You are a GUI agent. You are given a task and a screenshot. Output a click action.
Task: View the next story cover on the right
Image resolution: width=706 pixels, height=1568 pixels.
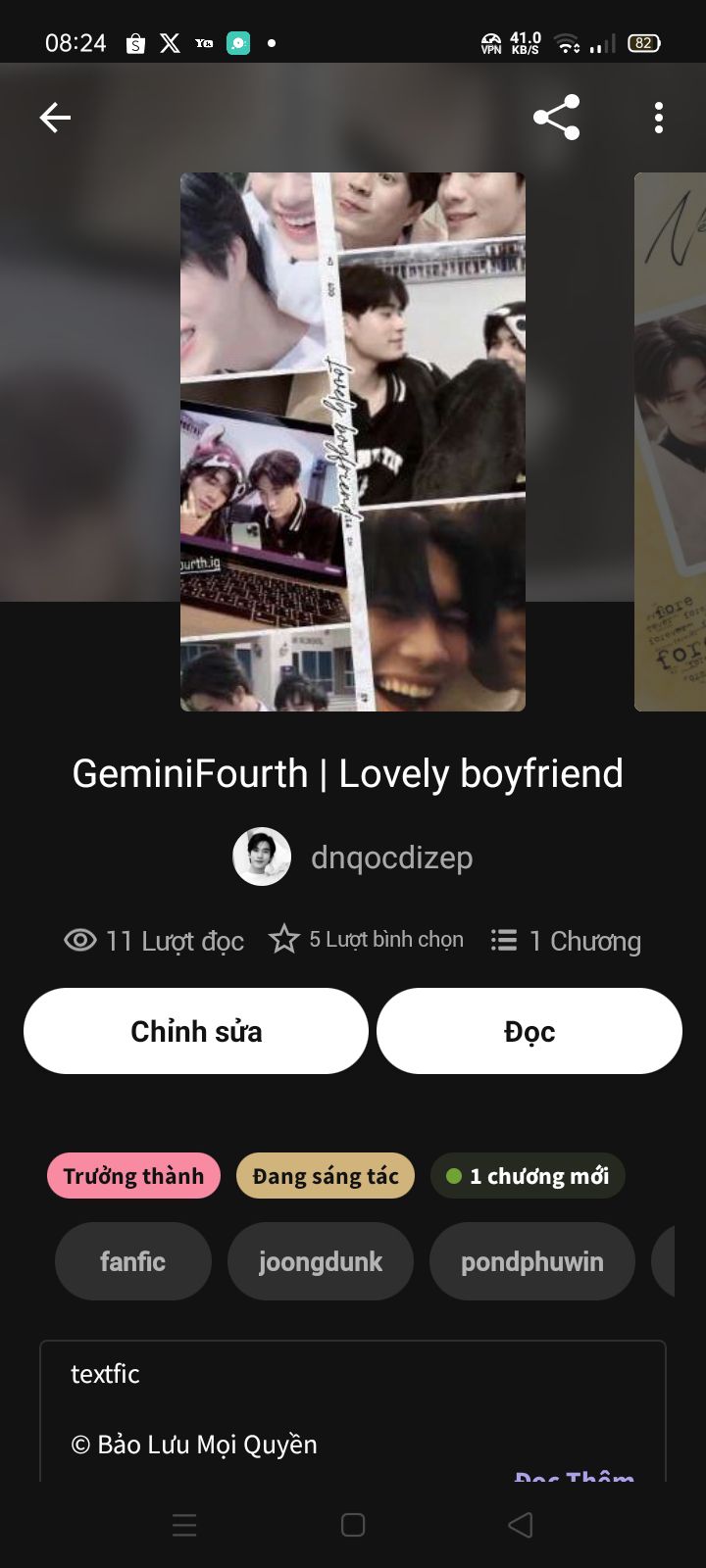coord(671,441)
